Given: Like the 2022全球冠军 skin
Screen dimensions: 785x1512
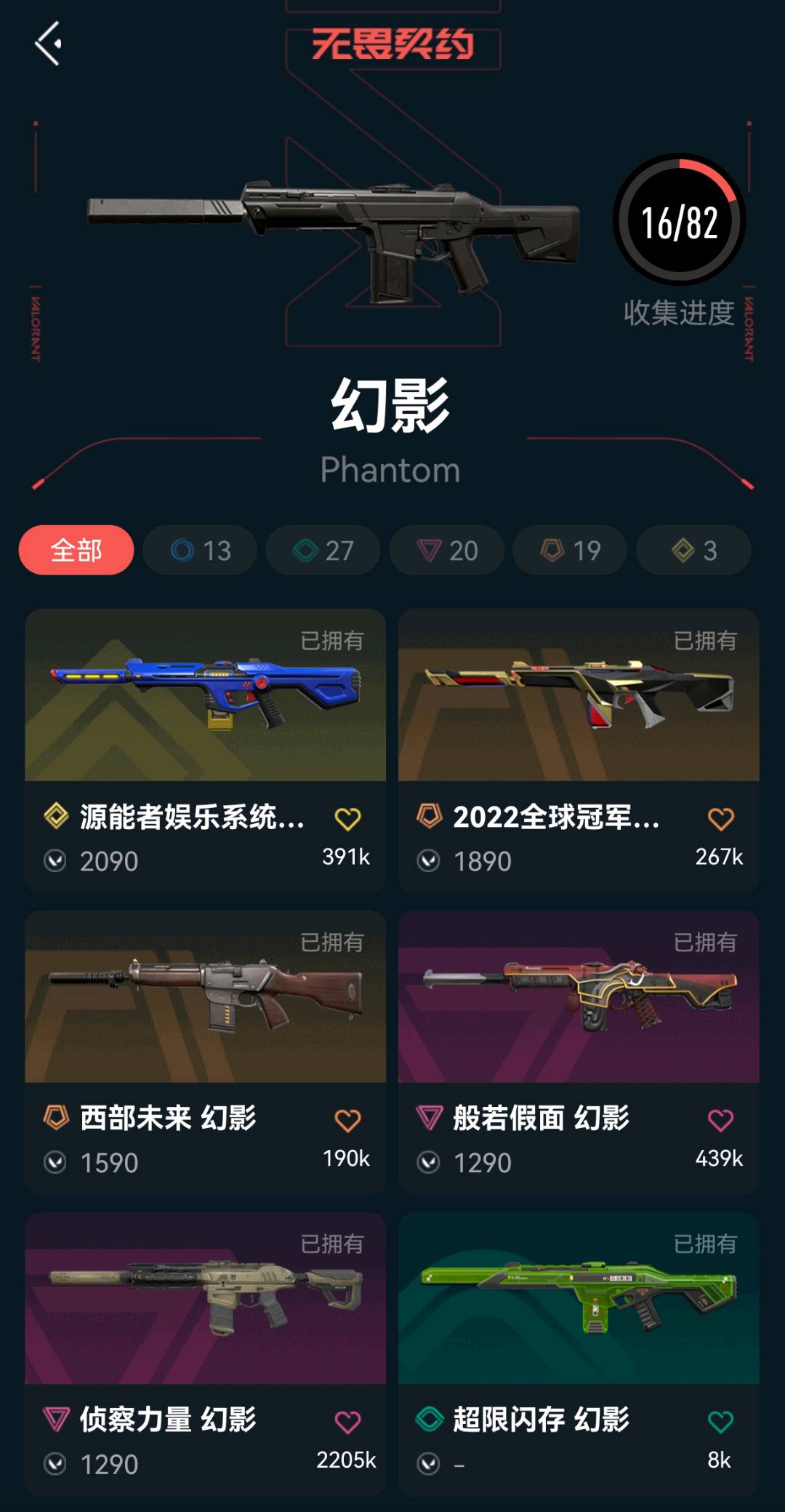Looking at the screenshot, I should (x=720, y=819).
